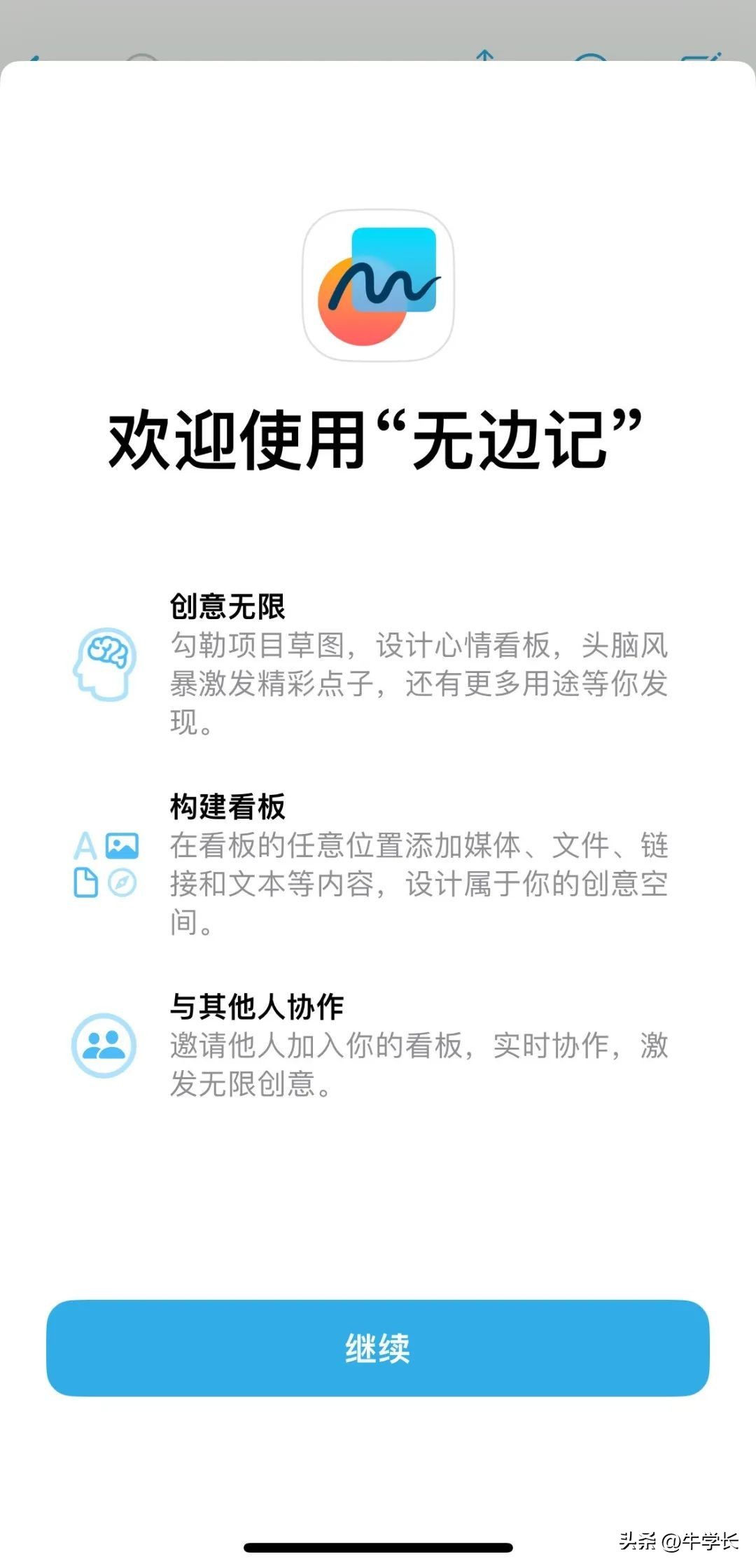Click the letter A text icon under 构建看板

(x=85, y=847)
